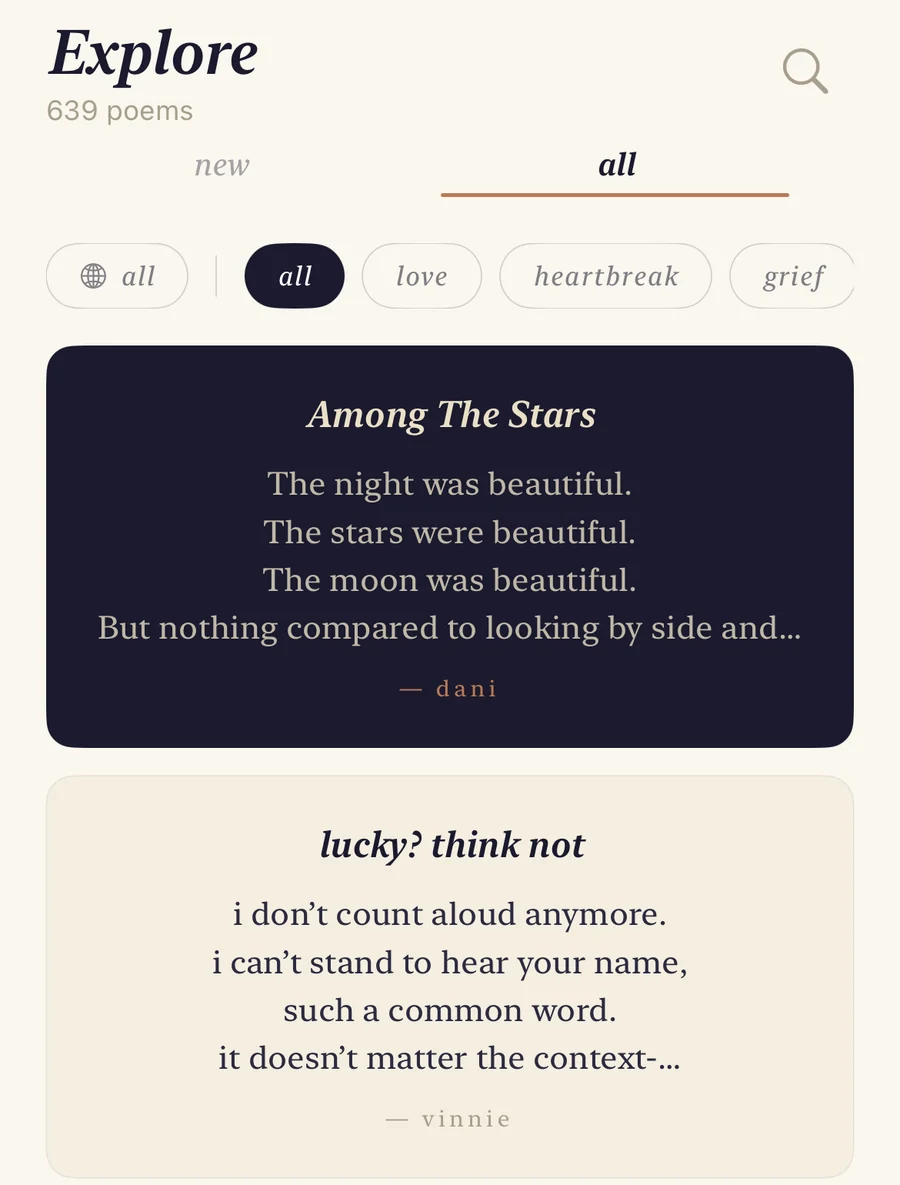Tap the globe all language chip
The height and width of the screenshot is (1185, 900).
click(x=117, y=276)
